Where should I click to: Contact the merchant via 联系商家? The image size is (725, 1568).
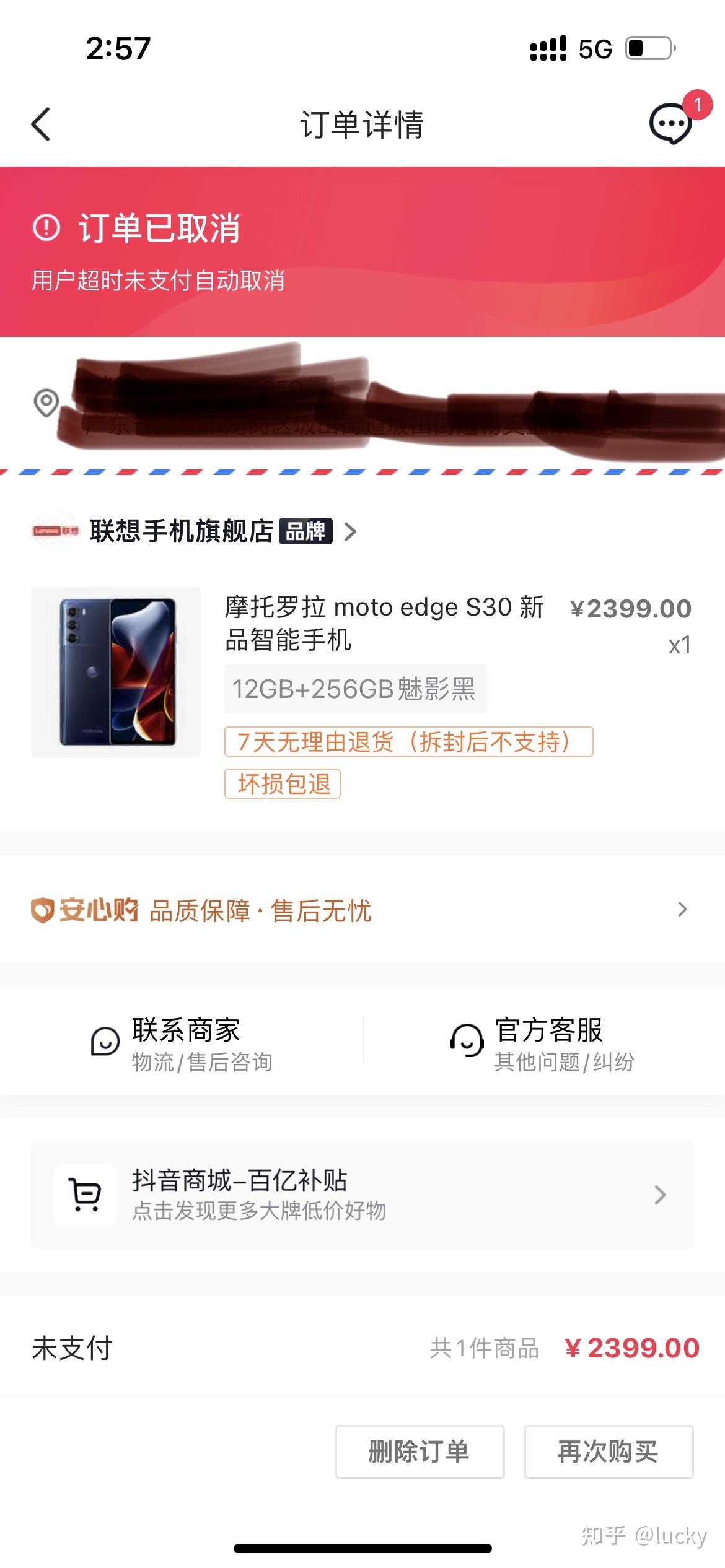click(x=182, y=1043)
